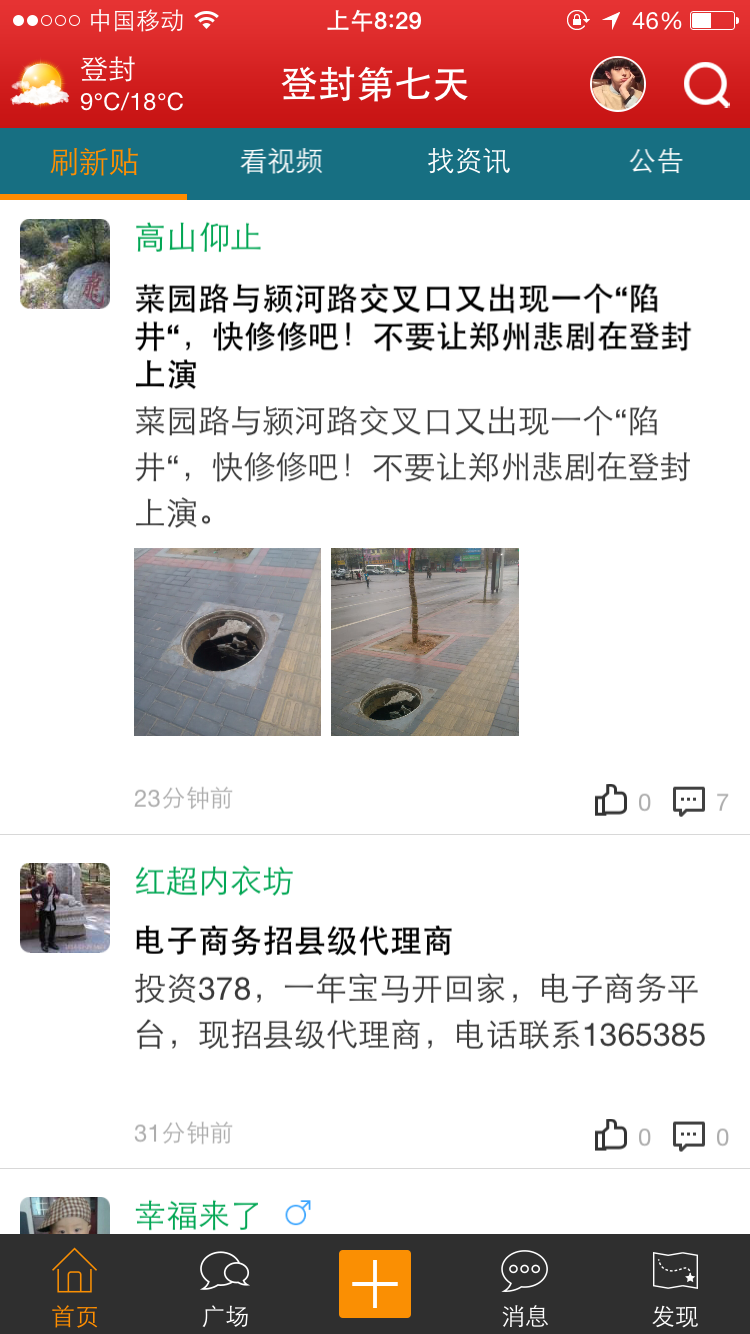Open the search magnifier icon
Image resolution: width=750 pixels, height=1334 pixels.
(706, 85)
